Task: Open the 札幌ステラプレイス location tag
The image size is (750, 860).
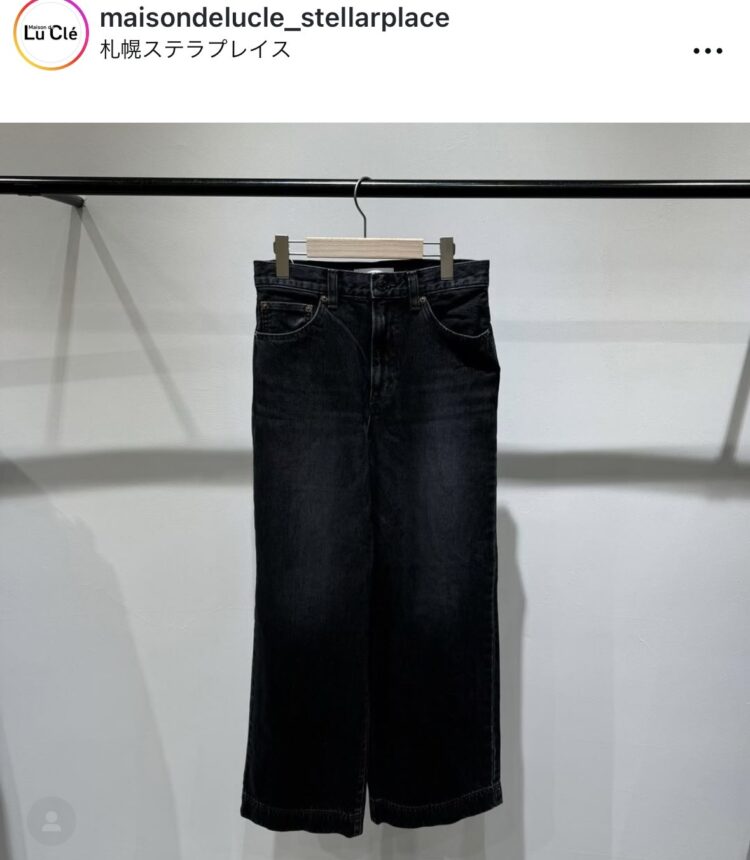Action: click(x=195, y=49)
